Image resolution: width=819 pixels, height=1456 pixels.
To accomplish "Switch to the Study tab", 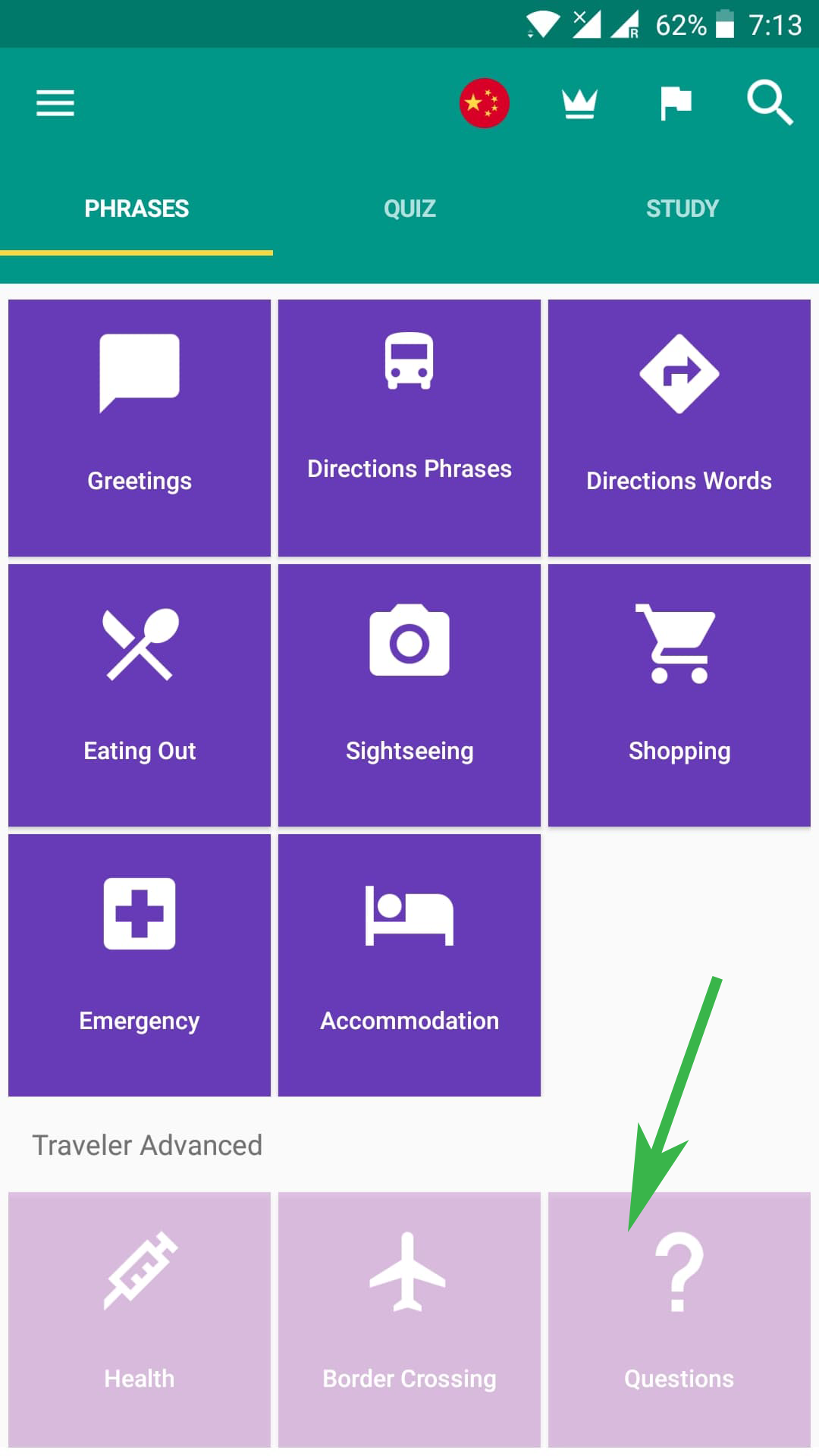I will click(x=682, y=209).
